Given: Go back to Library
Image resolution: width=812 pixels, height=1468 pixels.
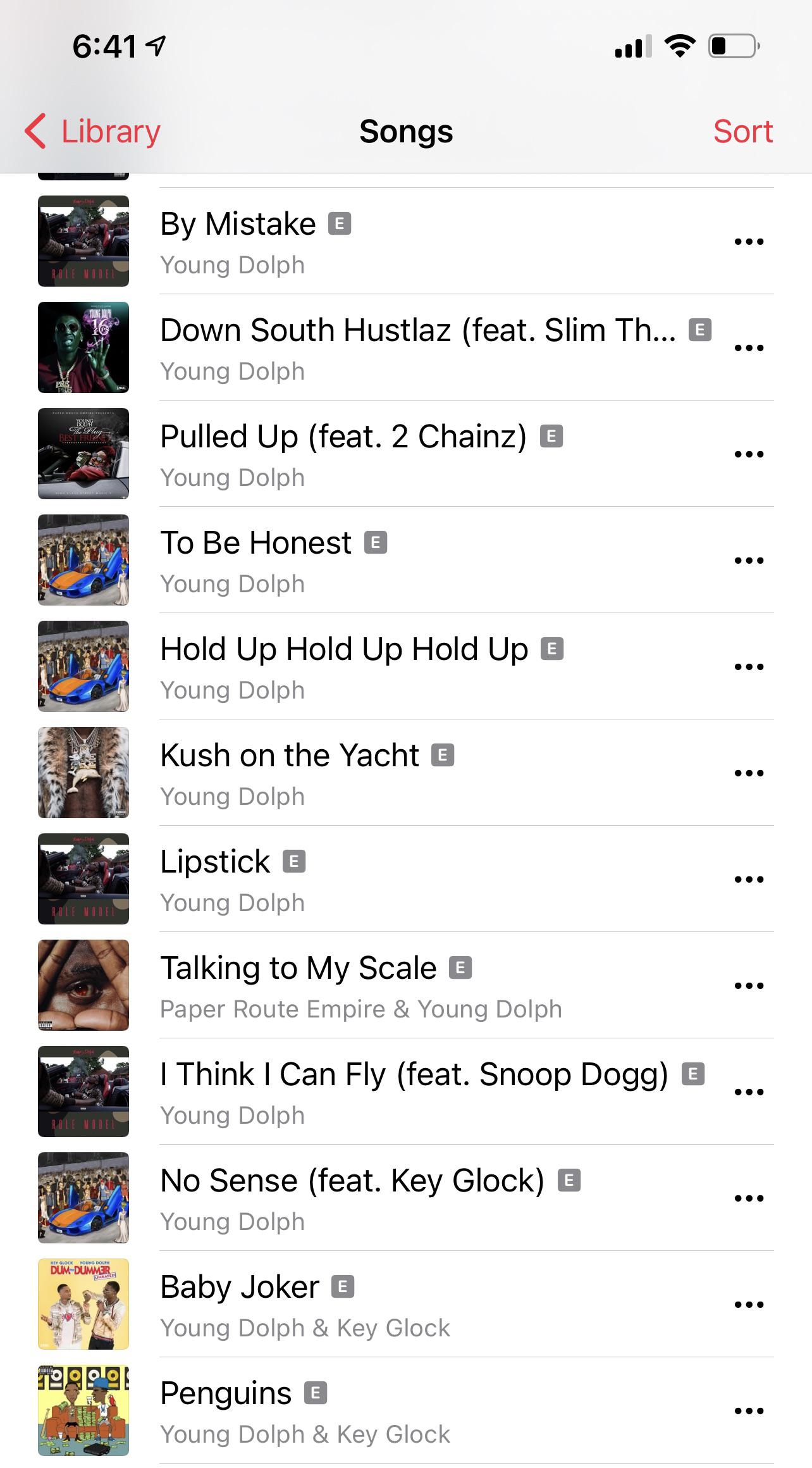Looking at the screenshot, I should tap(93, 132).
